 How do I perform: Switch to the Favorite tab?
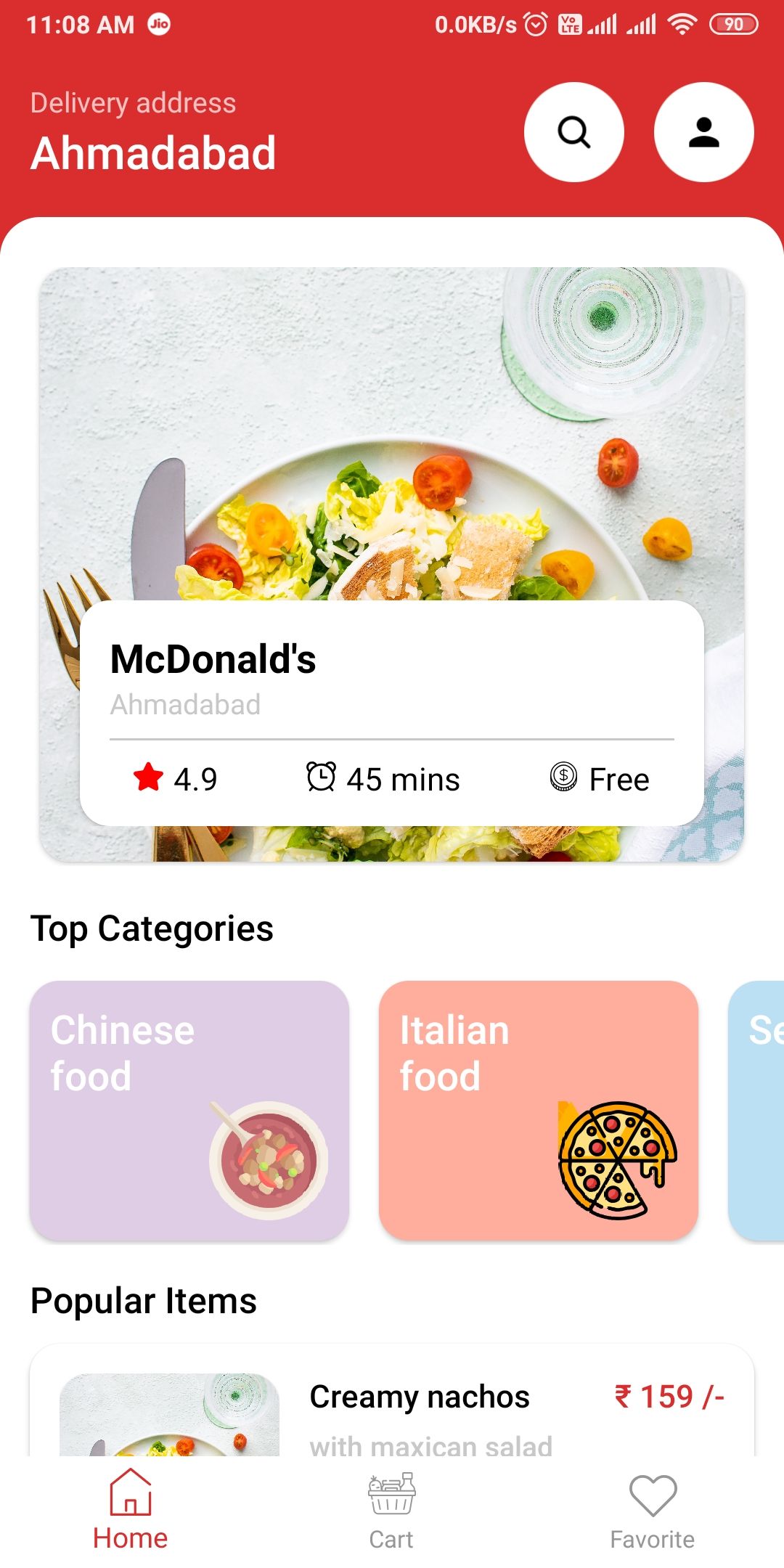coord(652,1509)
